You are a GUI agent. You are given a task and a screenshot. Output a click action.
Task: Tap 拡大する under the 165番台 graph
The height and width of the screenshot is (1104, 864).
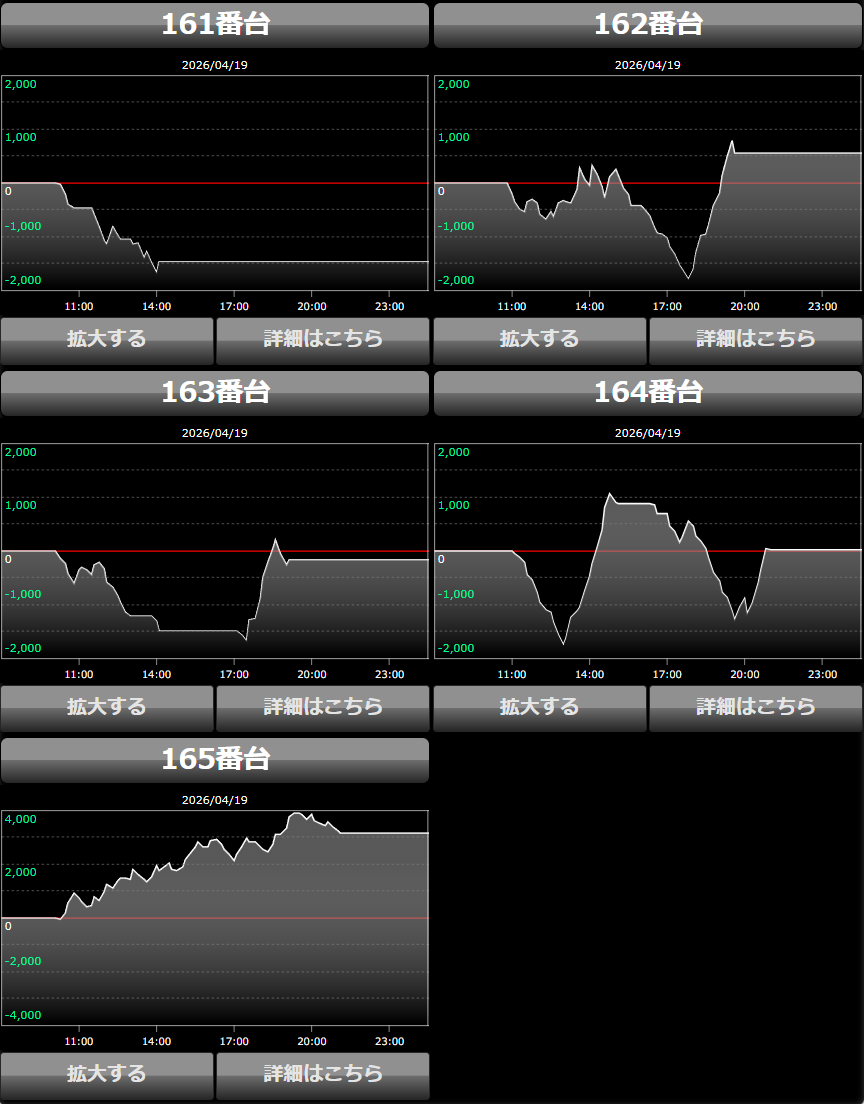(107, 1075)
